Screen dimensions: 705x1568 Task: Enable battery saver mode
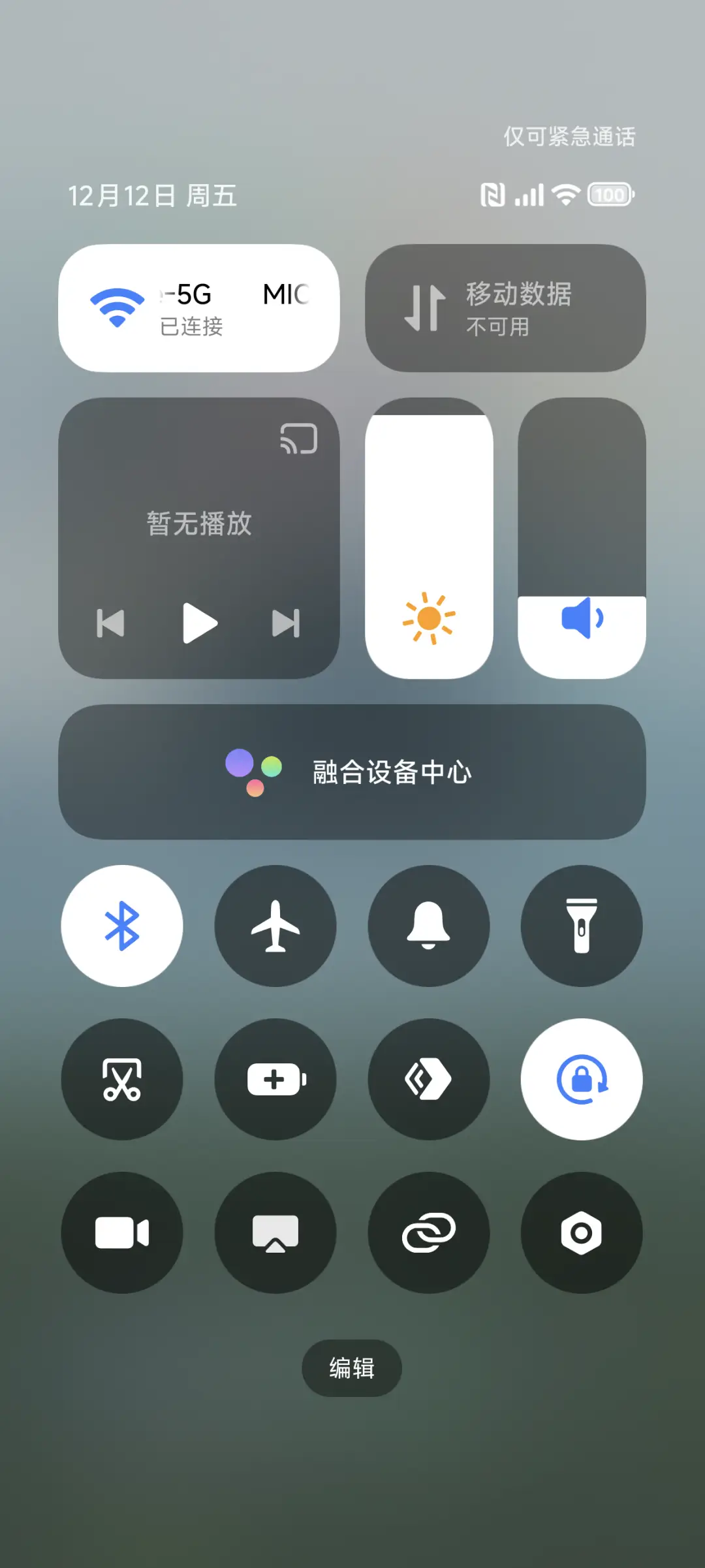pos(275,1080)
